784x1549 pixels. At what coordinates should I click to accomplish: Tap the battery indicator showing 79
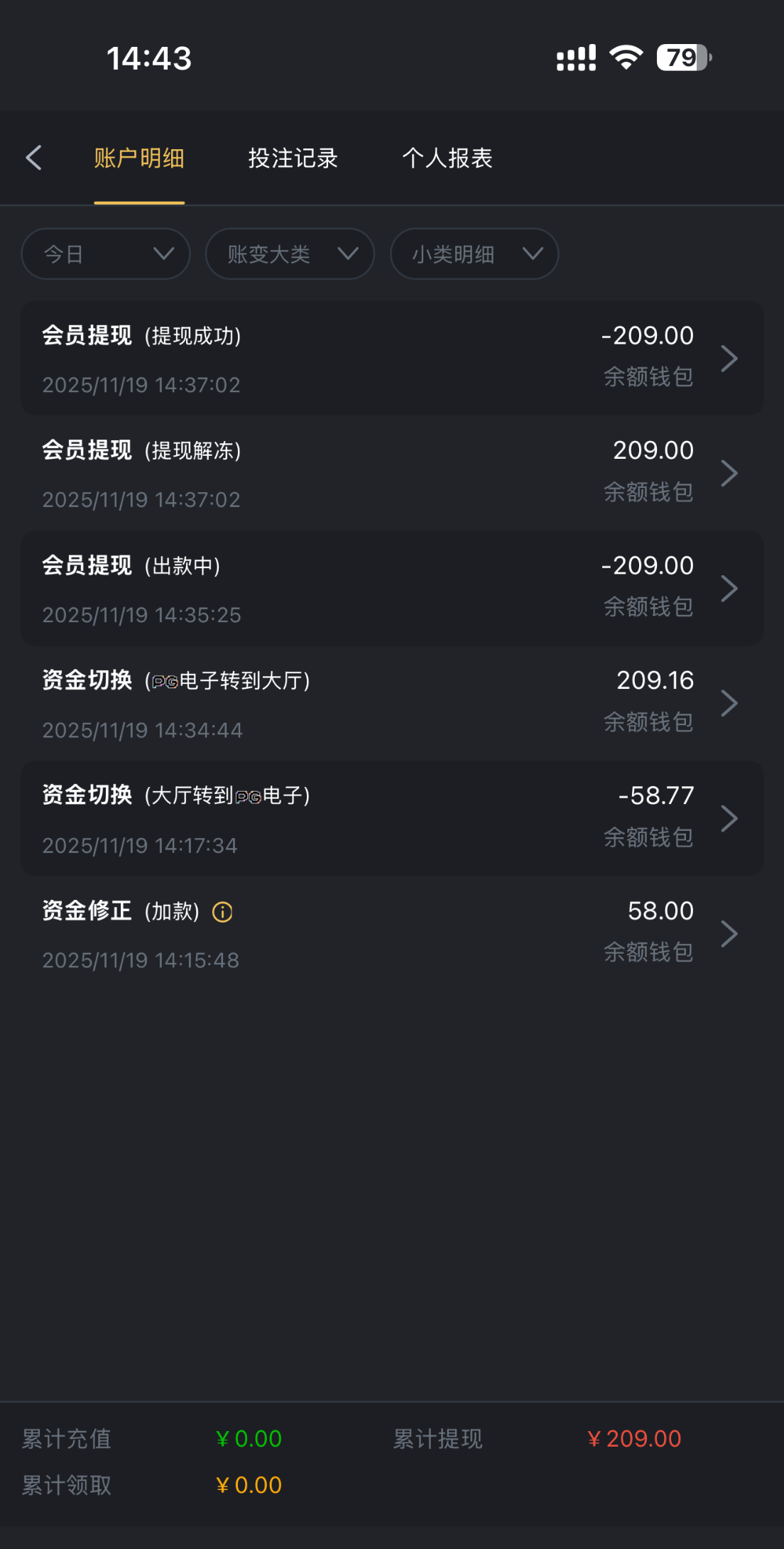(682, 57)
